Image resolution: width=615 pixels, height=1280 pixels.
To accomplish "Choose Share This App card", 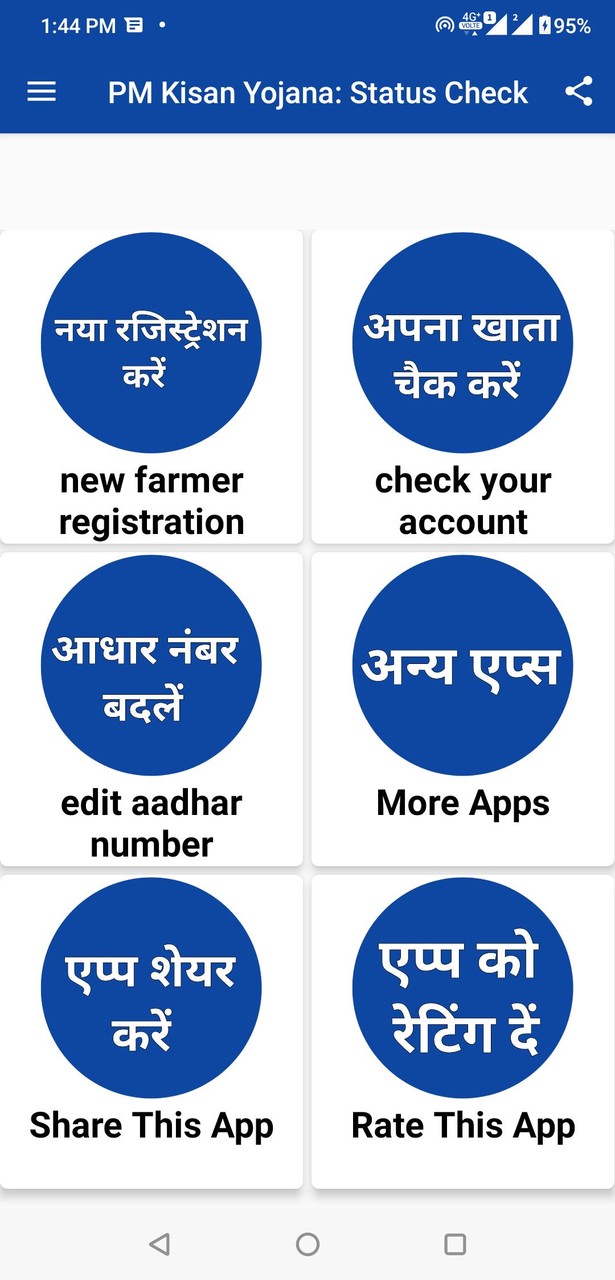I will coord(151,1032).
